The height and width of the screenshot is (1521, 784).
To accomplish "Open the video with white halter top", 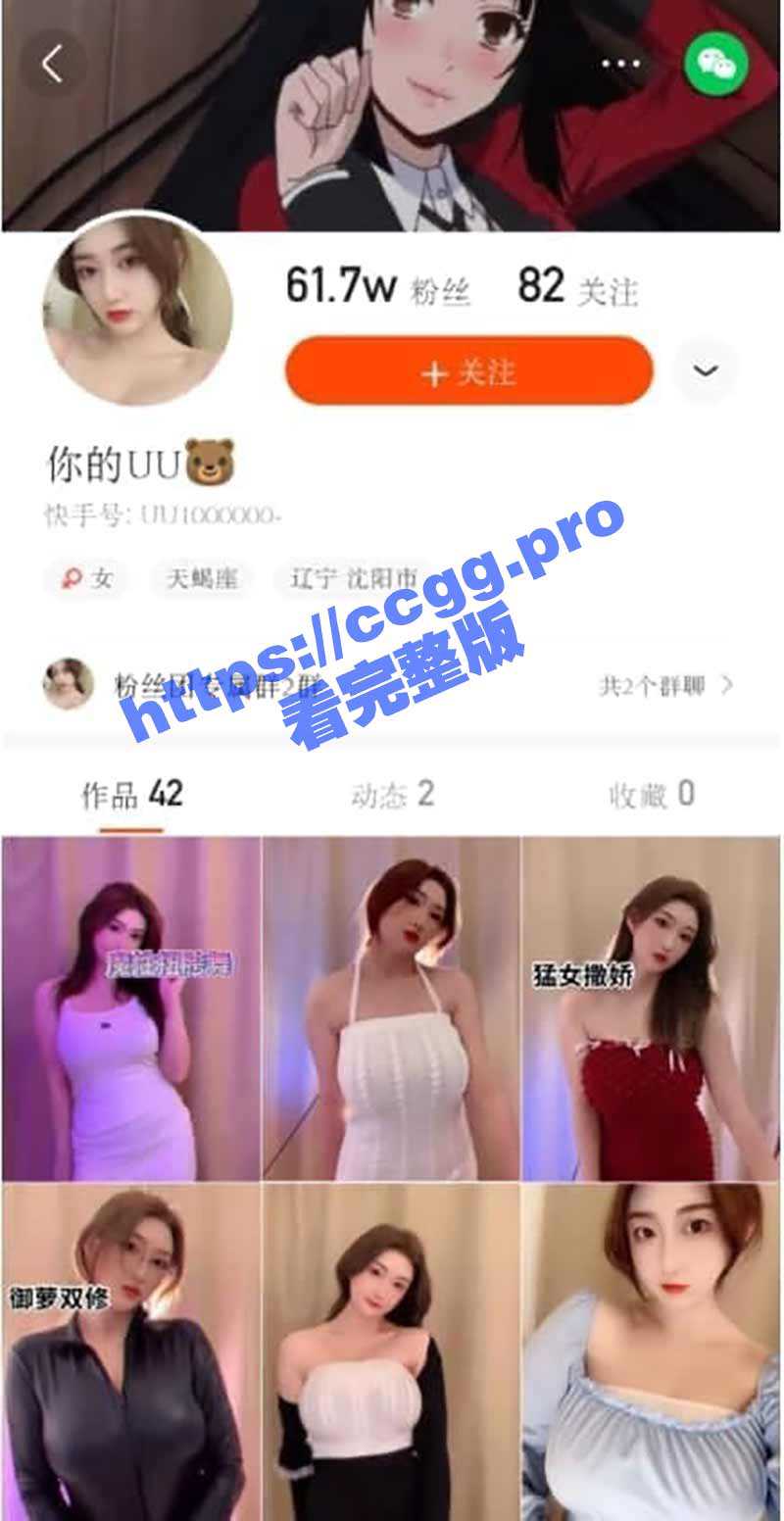I will 392,1009.
